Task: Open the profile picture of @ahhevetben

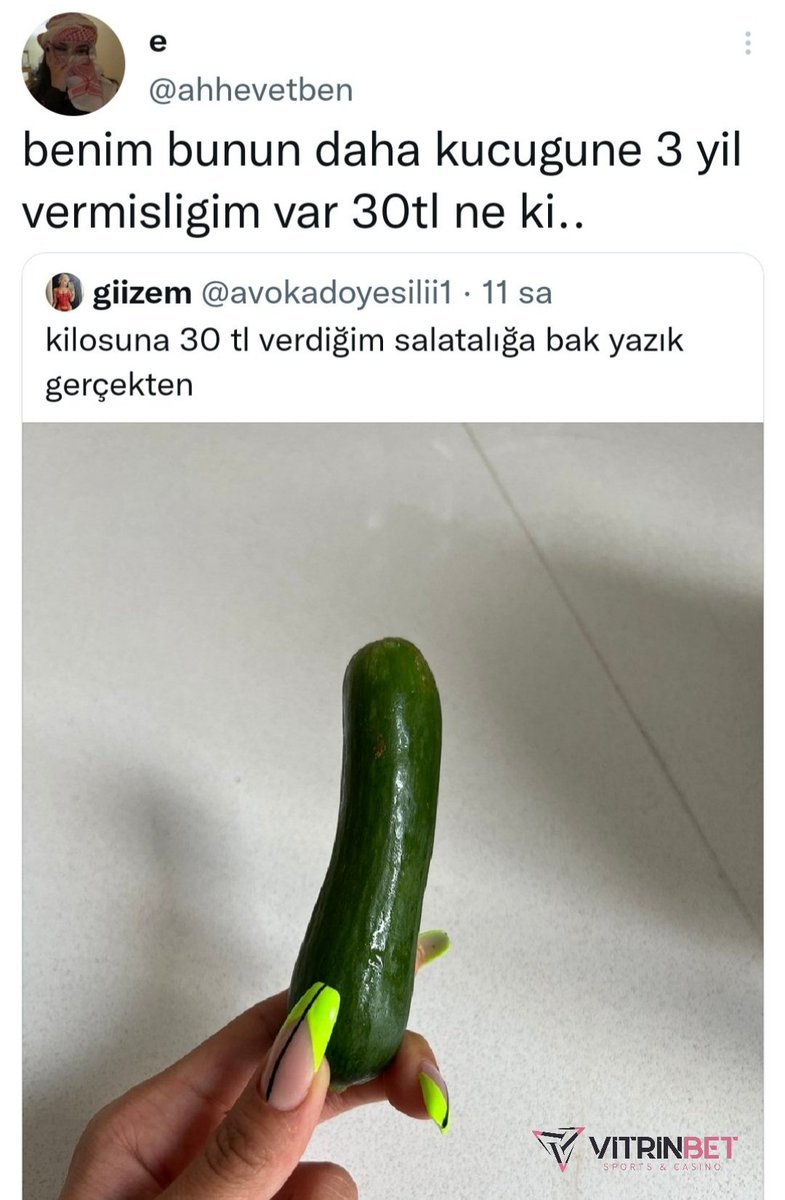Action: click(73, 63)
